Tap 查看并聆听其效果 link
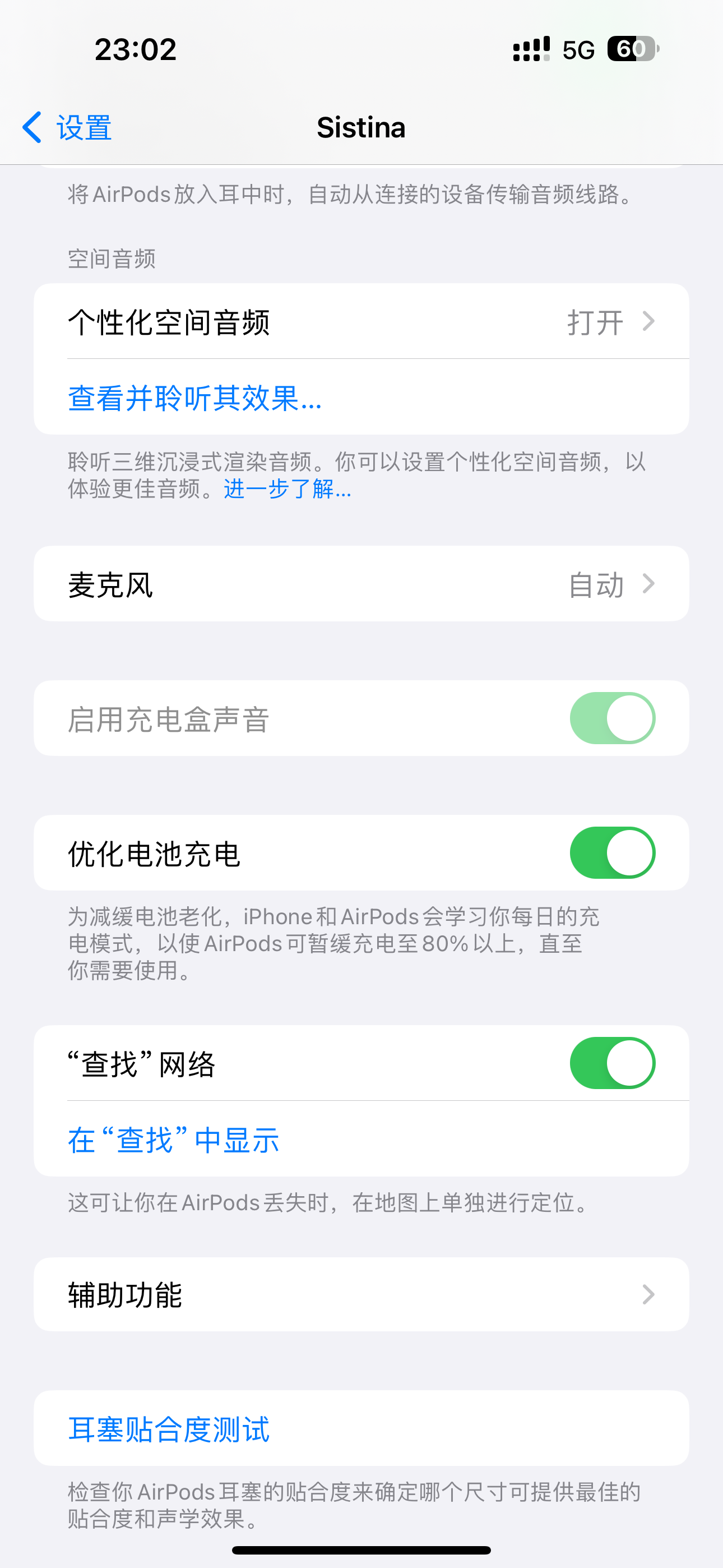 pos(194,398)
